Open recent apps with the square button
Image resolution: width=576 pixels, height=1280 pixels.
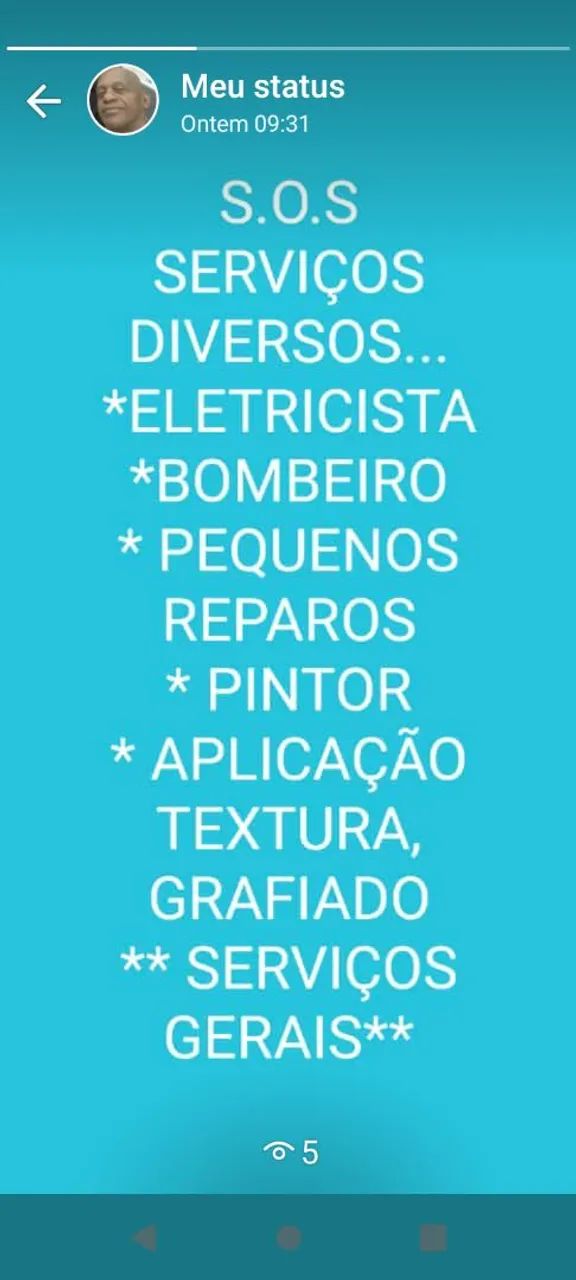click(432, 1238)
